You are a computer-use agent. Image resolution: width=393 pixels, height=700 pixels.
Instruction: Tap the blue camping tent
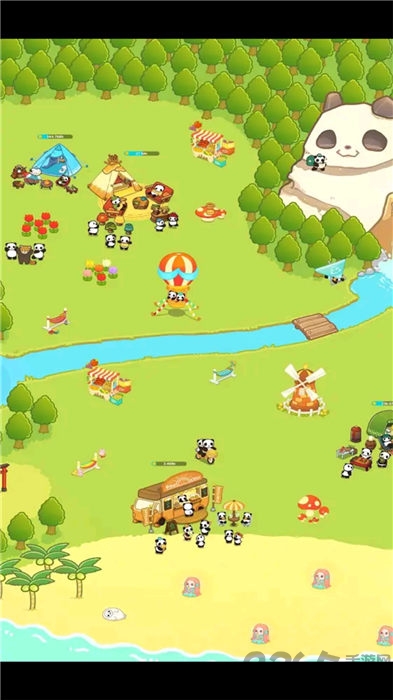57,160
